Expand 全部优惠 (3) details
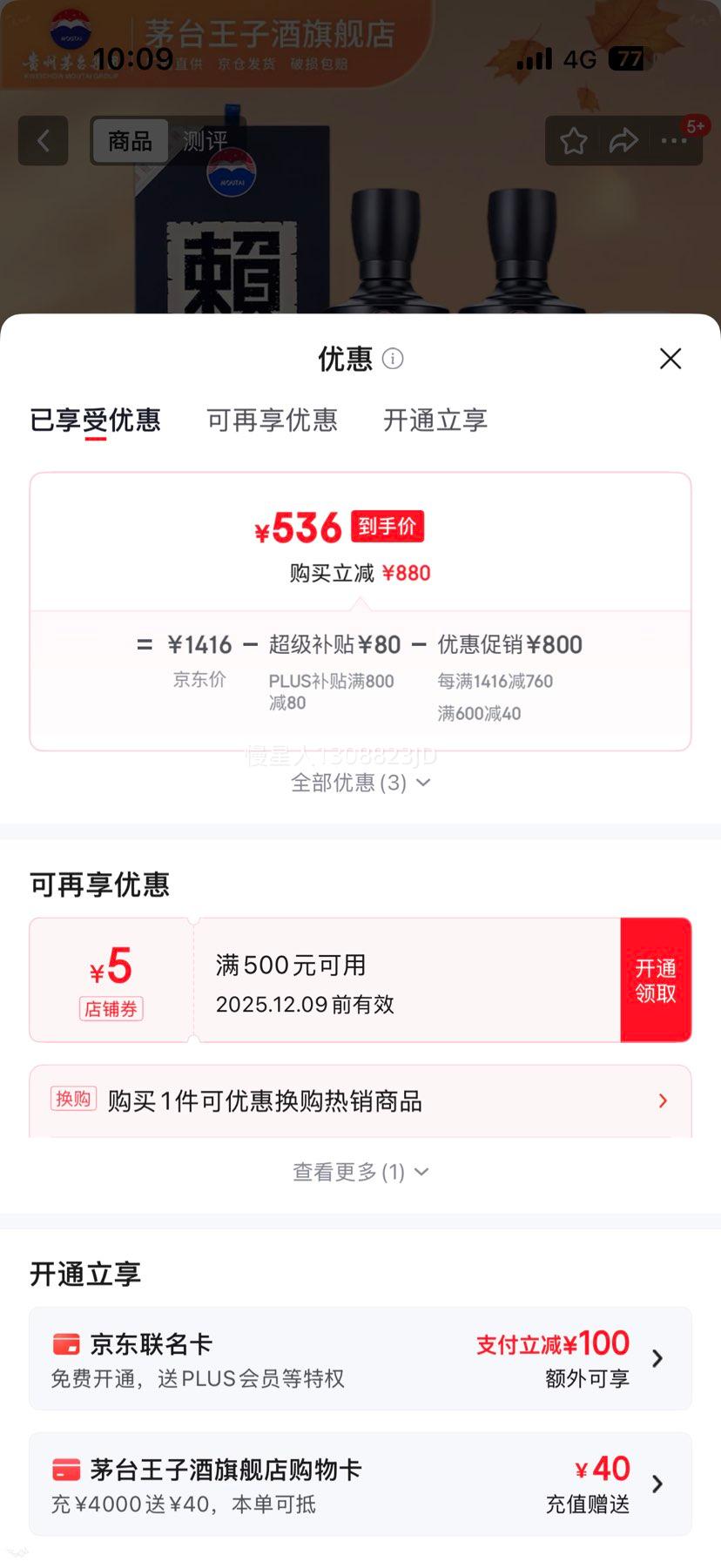721x1568 pixels. pyautogui.click(x=360, y=783)
